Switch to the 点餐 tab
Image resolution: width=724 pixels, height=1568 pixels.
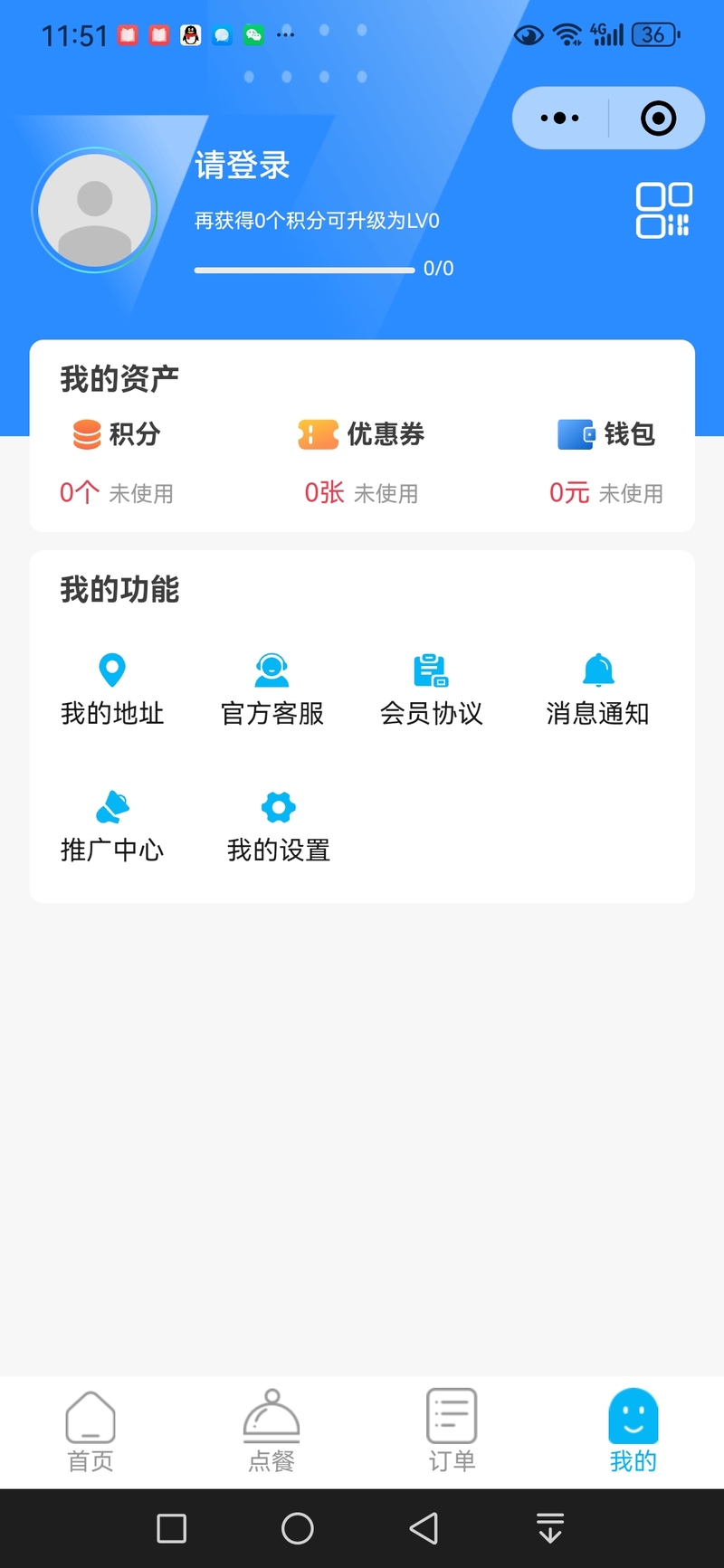point(271,1432)
